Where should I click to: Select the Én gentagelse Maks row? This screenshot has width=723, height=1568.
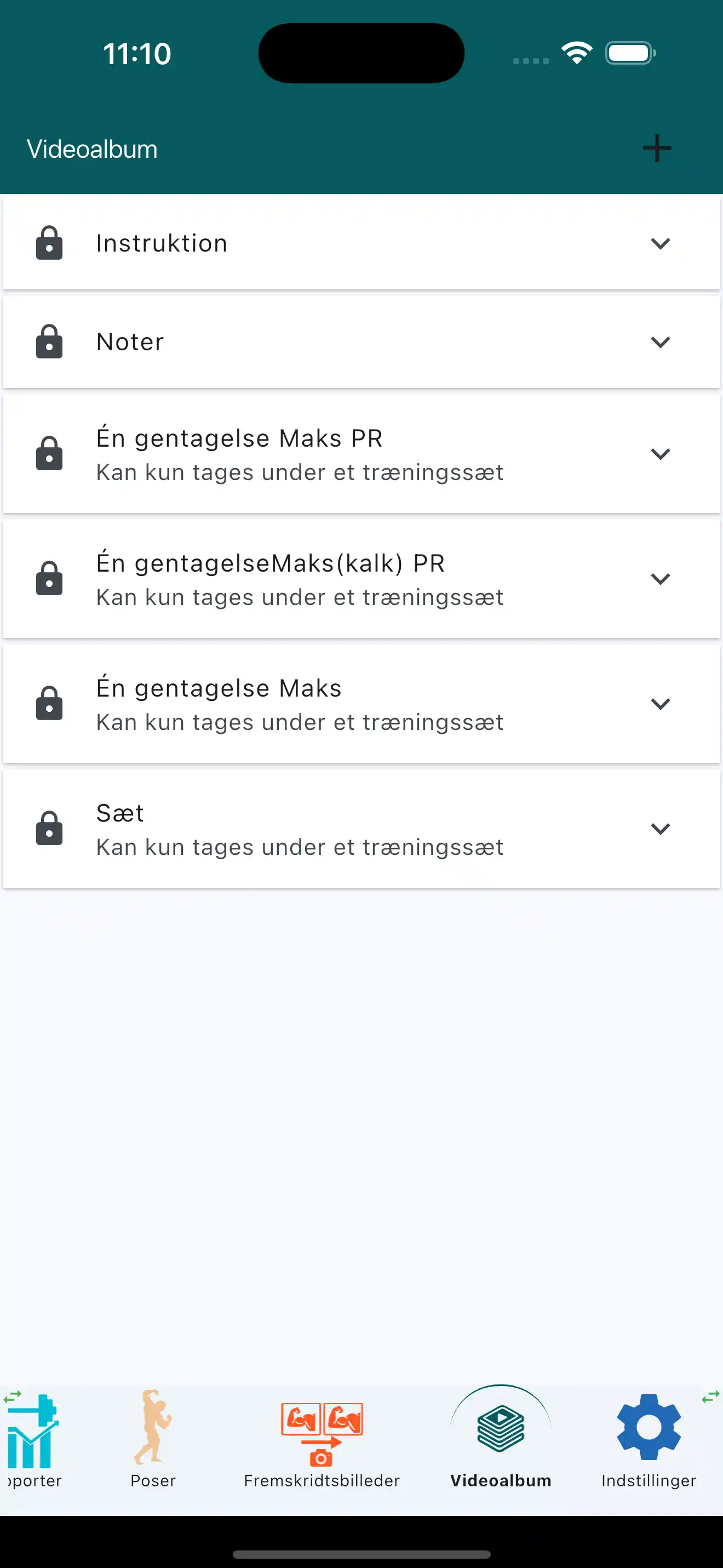pyautogui.click(x=361, y=703)
